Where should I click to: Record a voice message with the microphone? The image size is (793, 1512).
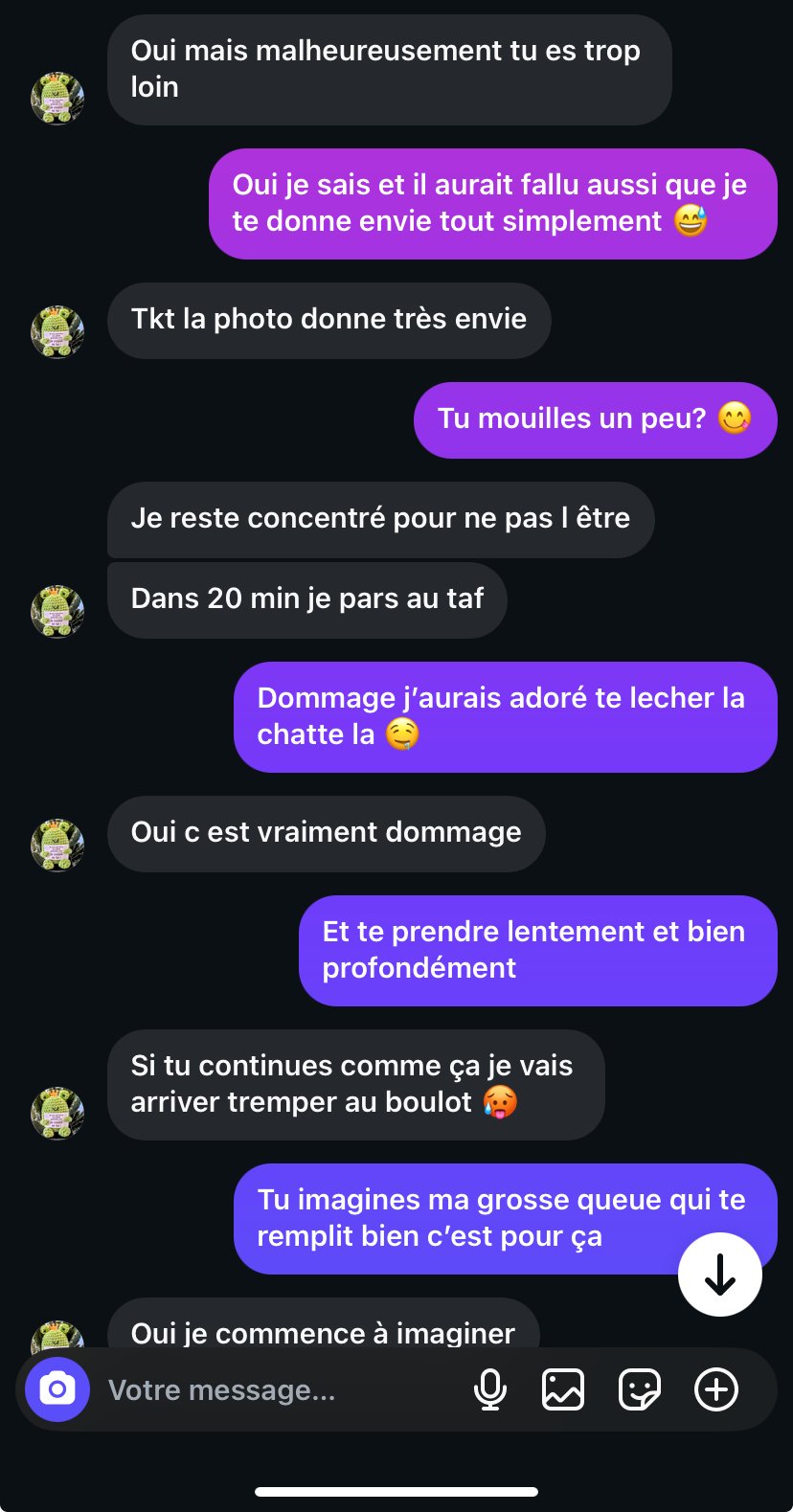[x=490, y=1389]
